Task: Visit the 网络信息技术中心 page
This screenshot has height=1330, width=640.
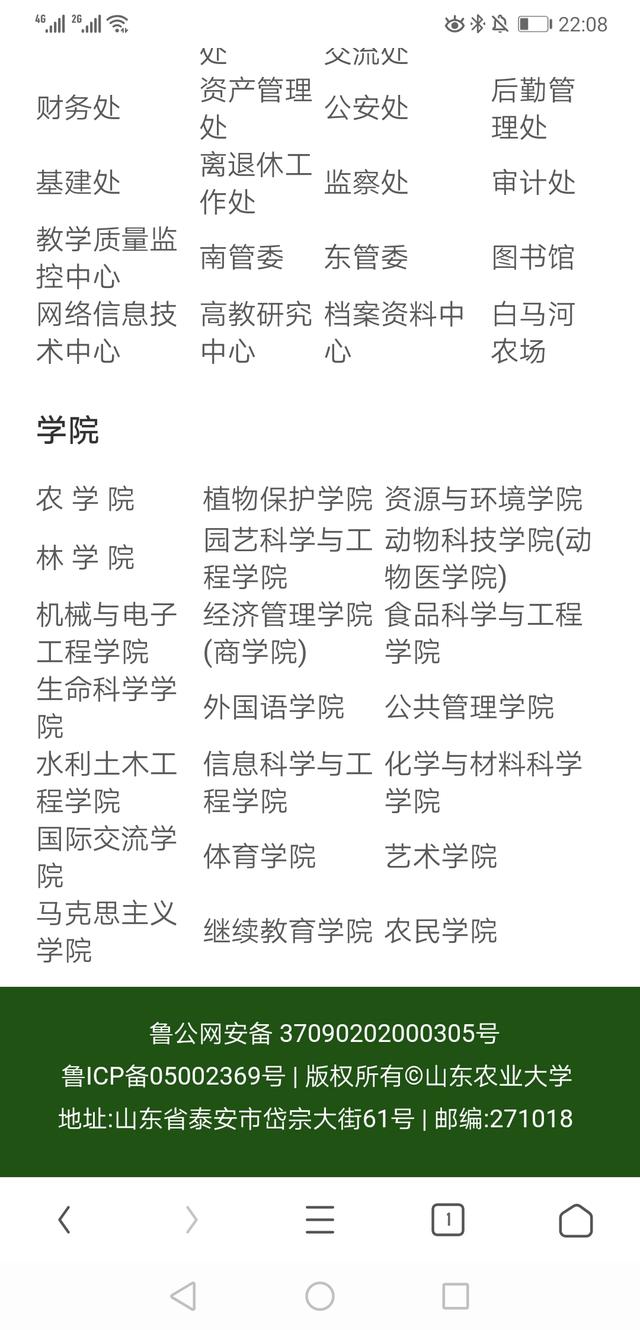Action: point(107,332)
